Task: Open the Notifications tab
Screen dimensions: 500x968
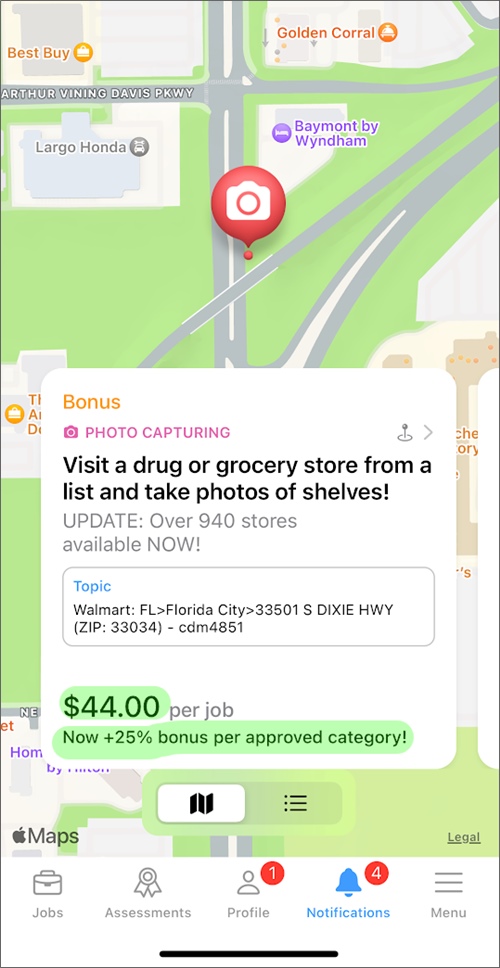Action: (x=348, y=893)
